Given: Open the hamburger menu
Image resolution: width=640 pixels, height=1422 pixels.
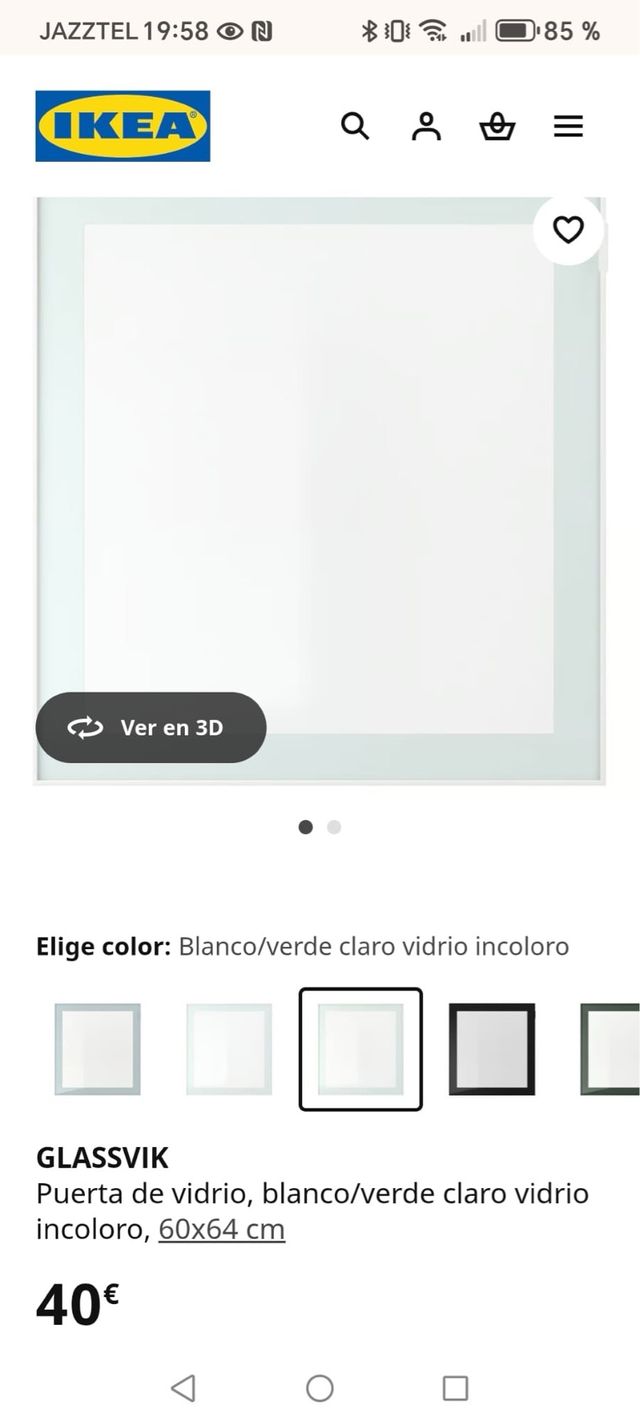Looking at the screenshot, I should (568, 126).
